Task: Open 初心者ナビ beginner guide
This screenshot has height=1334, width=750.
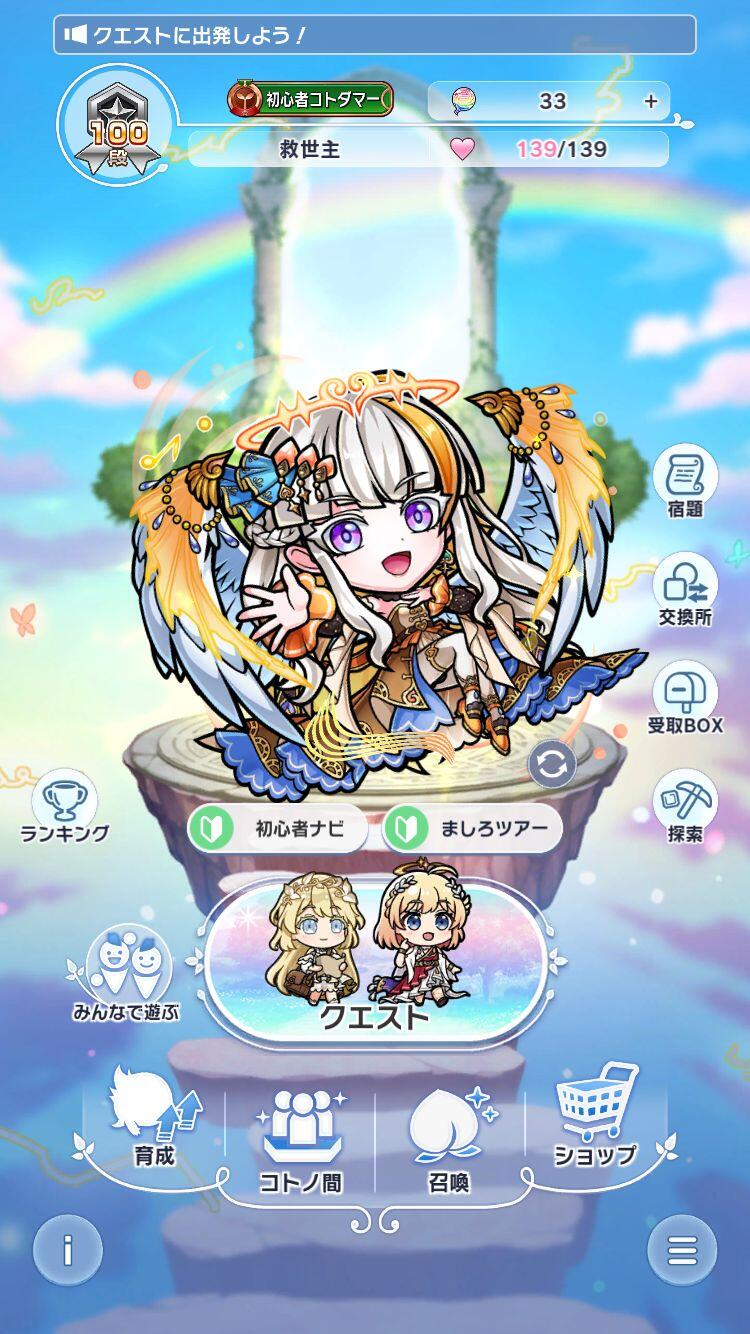Action: [x=277, y=828]
